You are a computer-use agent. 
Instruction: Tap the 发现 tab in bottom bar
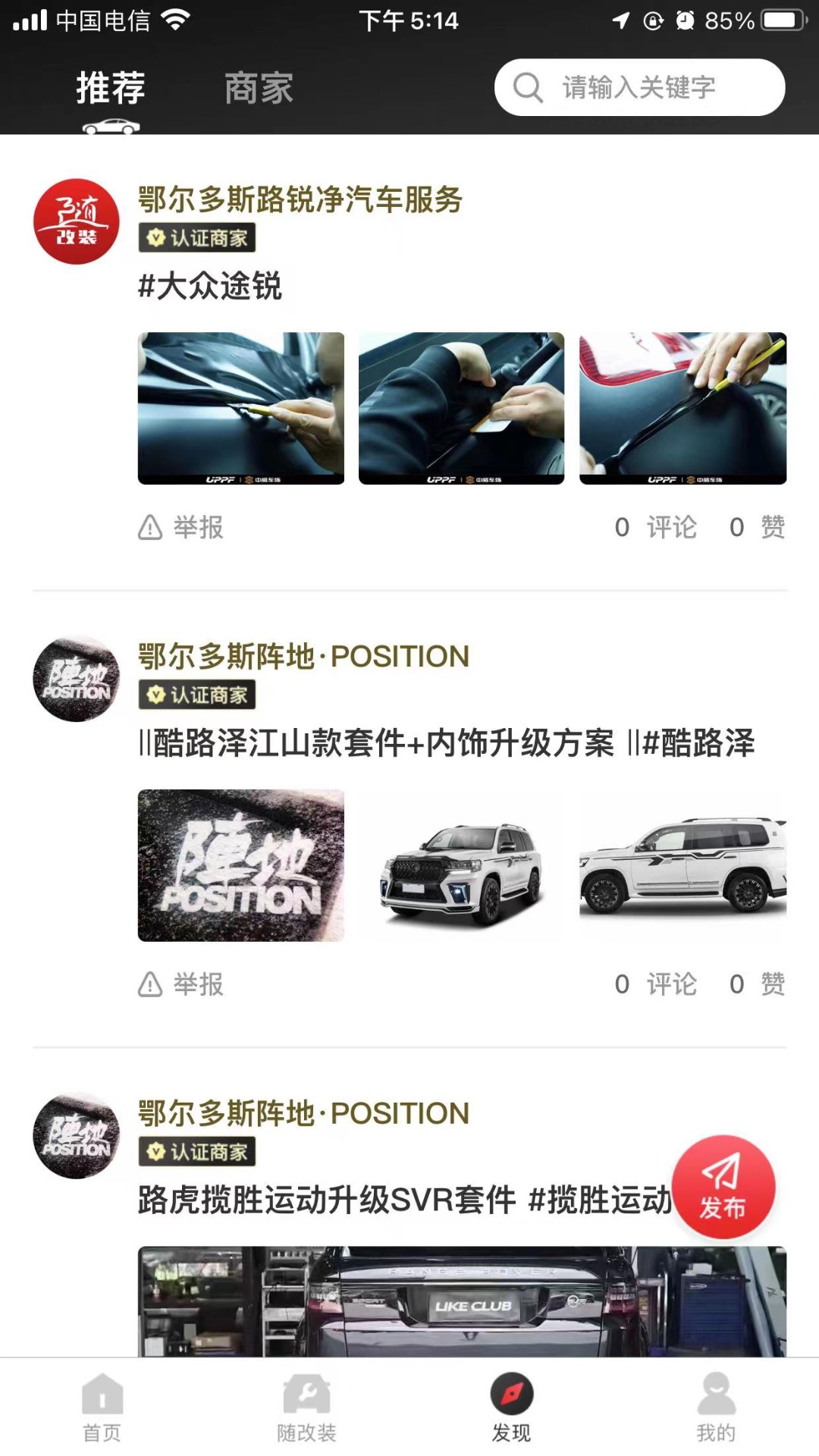[512, 1407]
